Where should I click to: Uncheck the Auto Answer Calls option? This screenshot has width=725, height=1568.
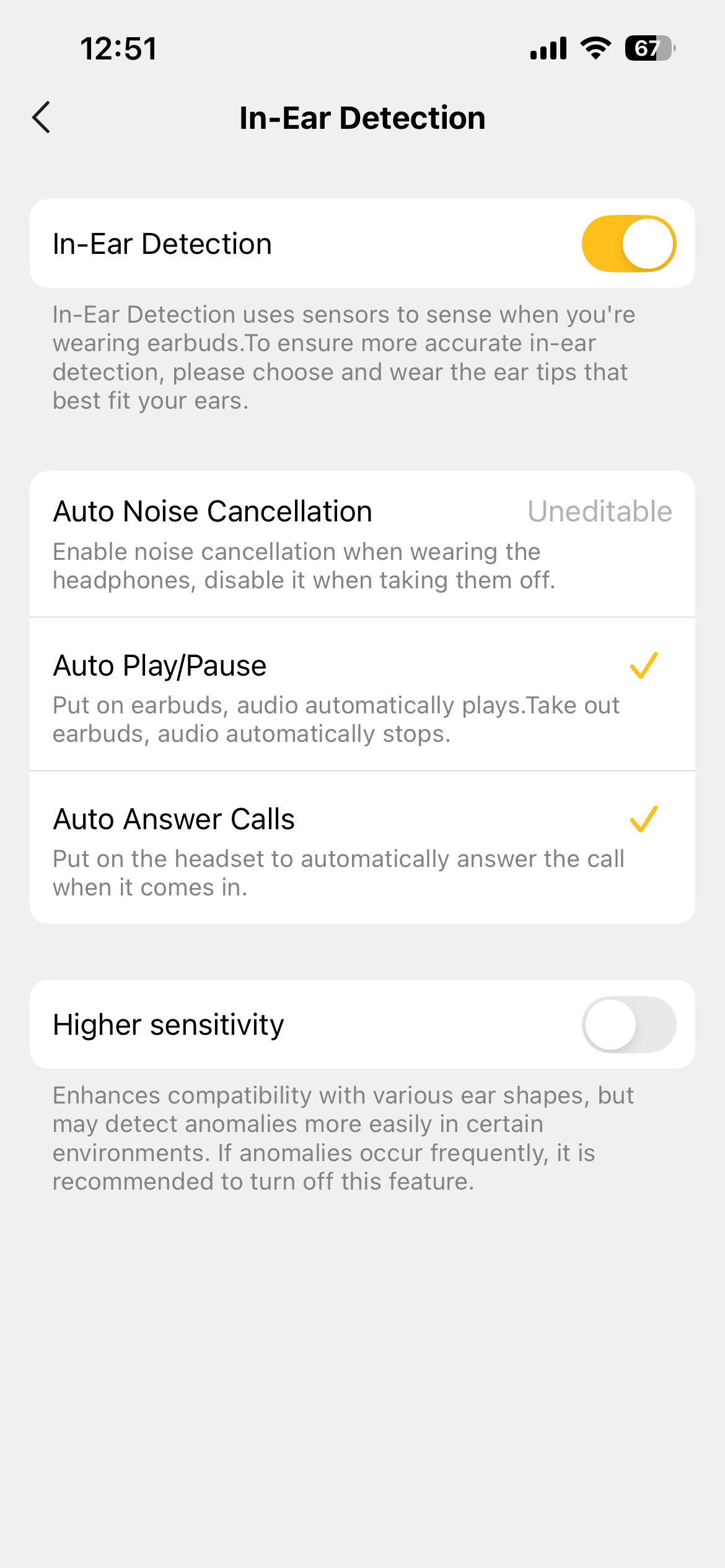click(x=643, y=820)
